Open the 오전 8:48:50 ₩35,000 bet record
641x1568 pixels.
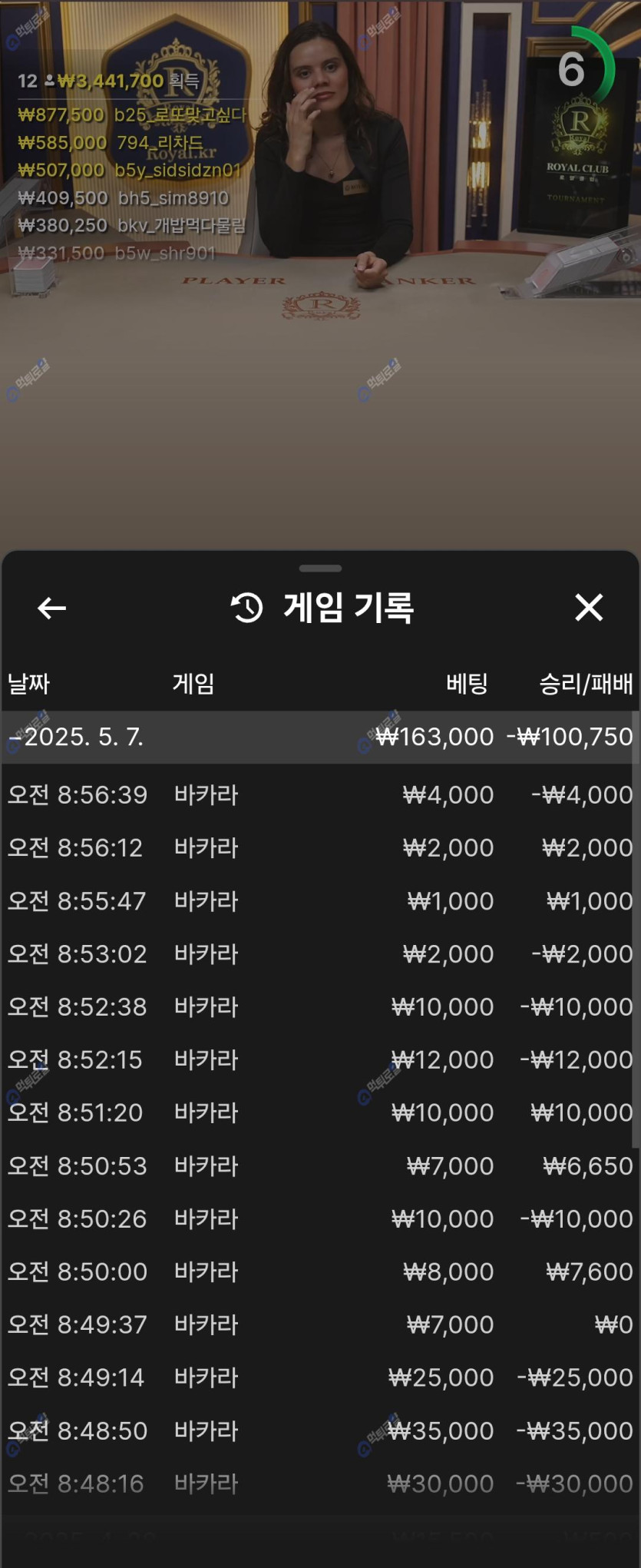(319, 1430)
